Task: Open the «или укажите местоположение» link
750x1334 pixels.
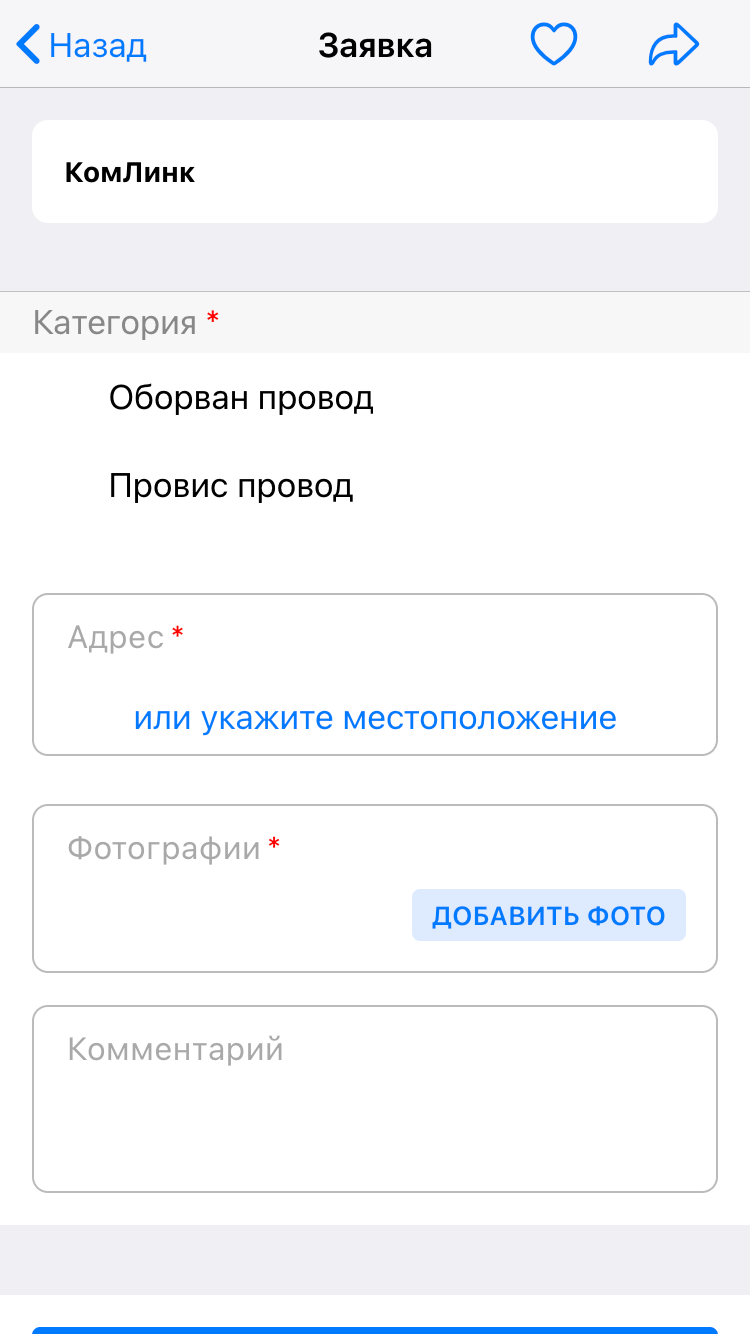Action: [x=375, y=718]
